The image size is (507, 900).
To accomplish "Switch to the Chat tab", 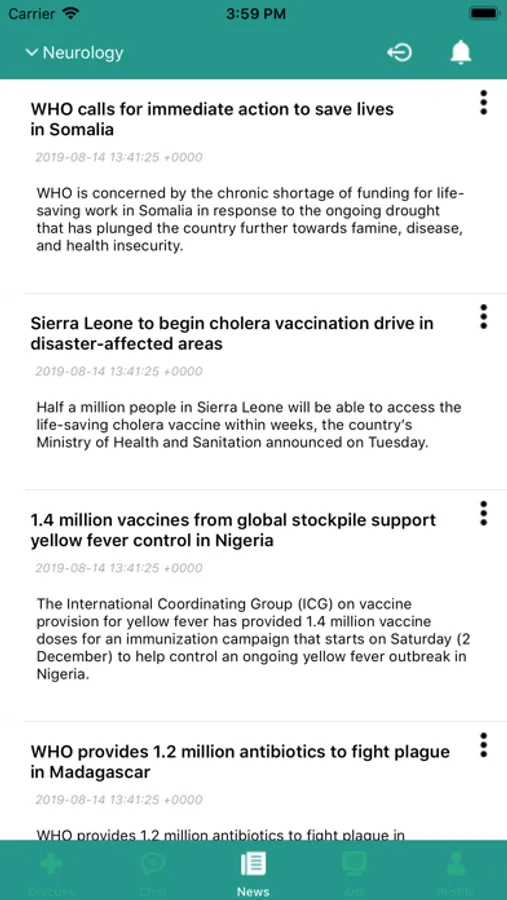I will tap(152, 874).
